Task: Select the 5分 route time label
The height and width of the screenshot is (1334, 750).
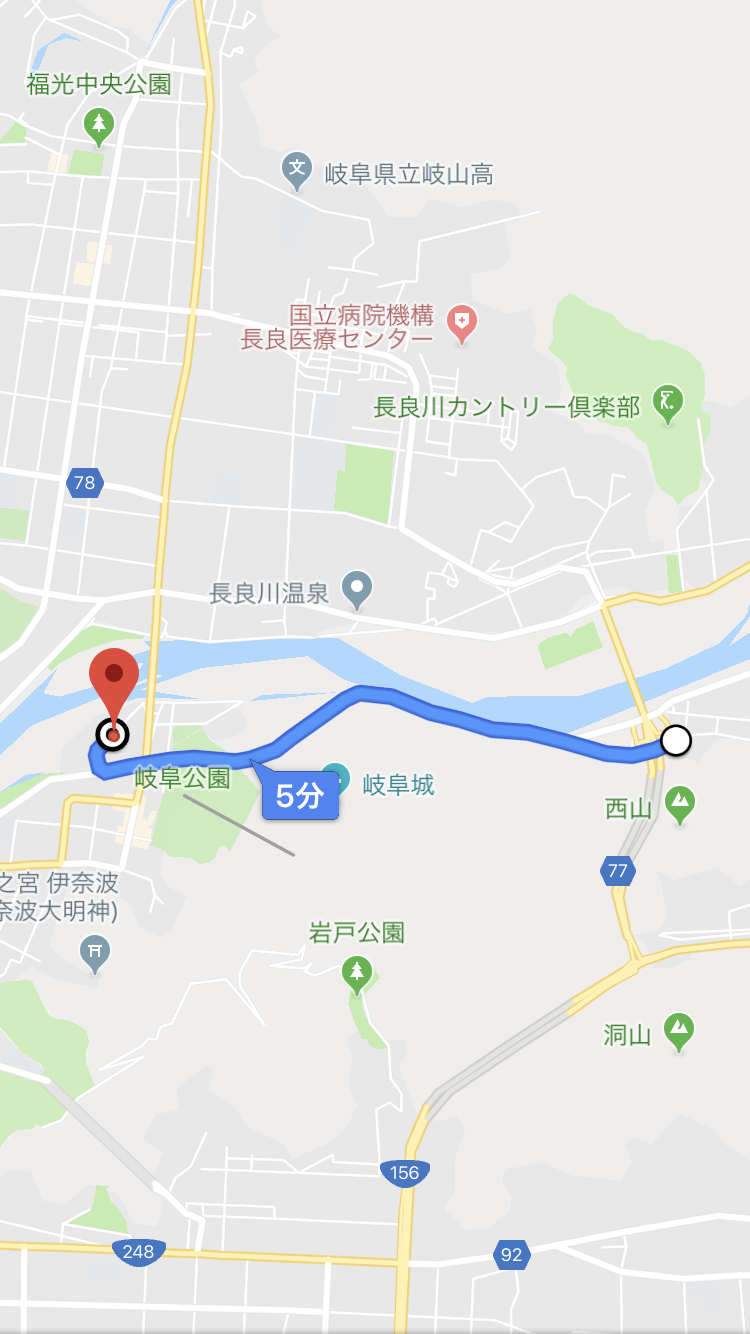Action: [300, 796]
